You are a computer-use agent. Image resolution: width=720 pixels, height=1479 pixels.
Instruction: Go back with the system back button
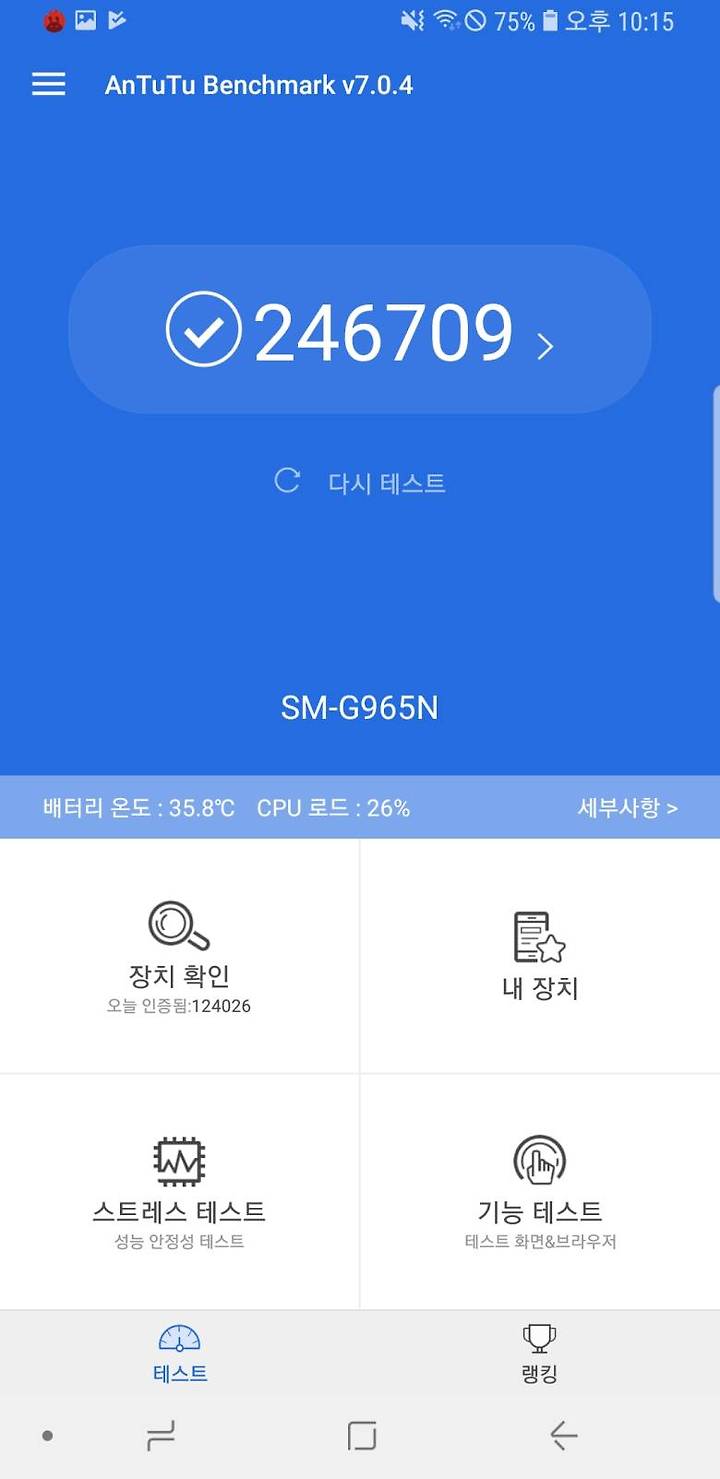564,1436
